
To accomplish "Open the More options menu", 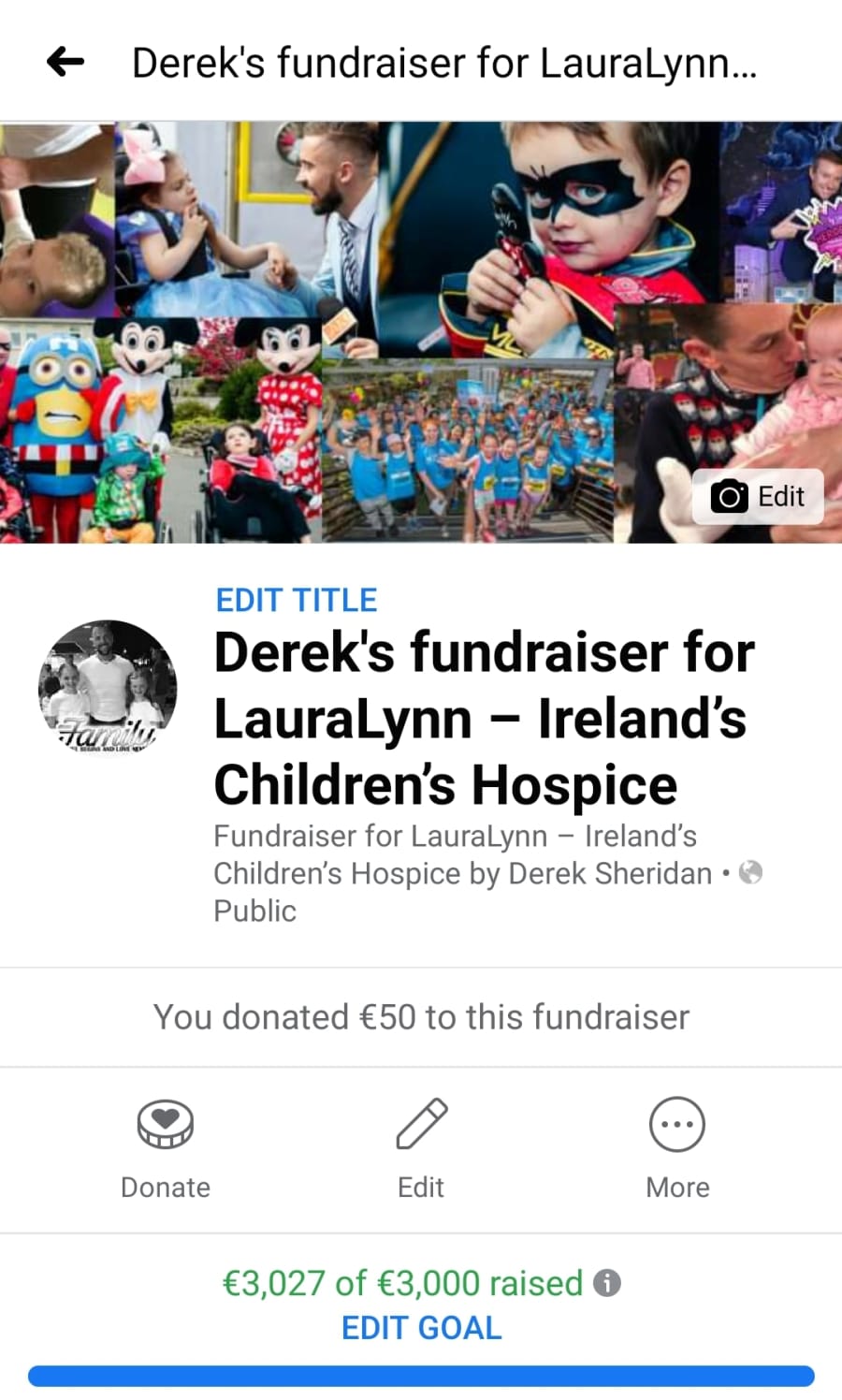I will pyautogui.click(x=676, y=1147).
